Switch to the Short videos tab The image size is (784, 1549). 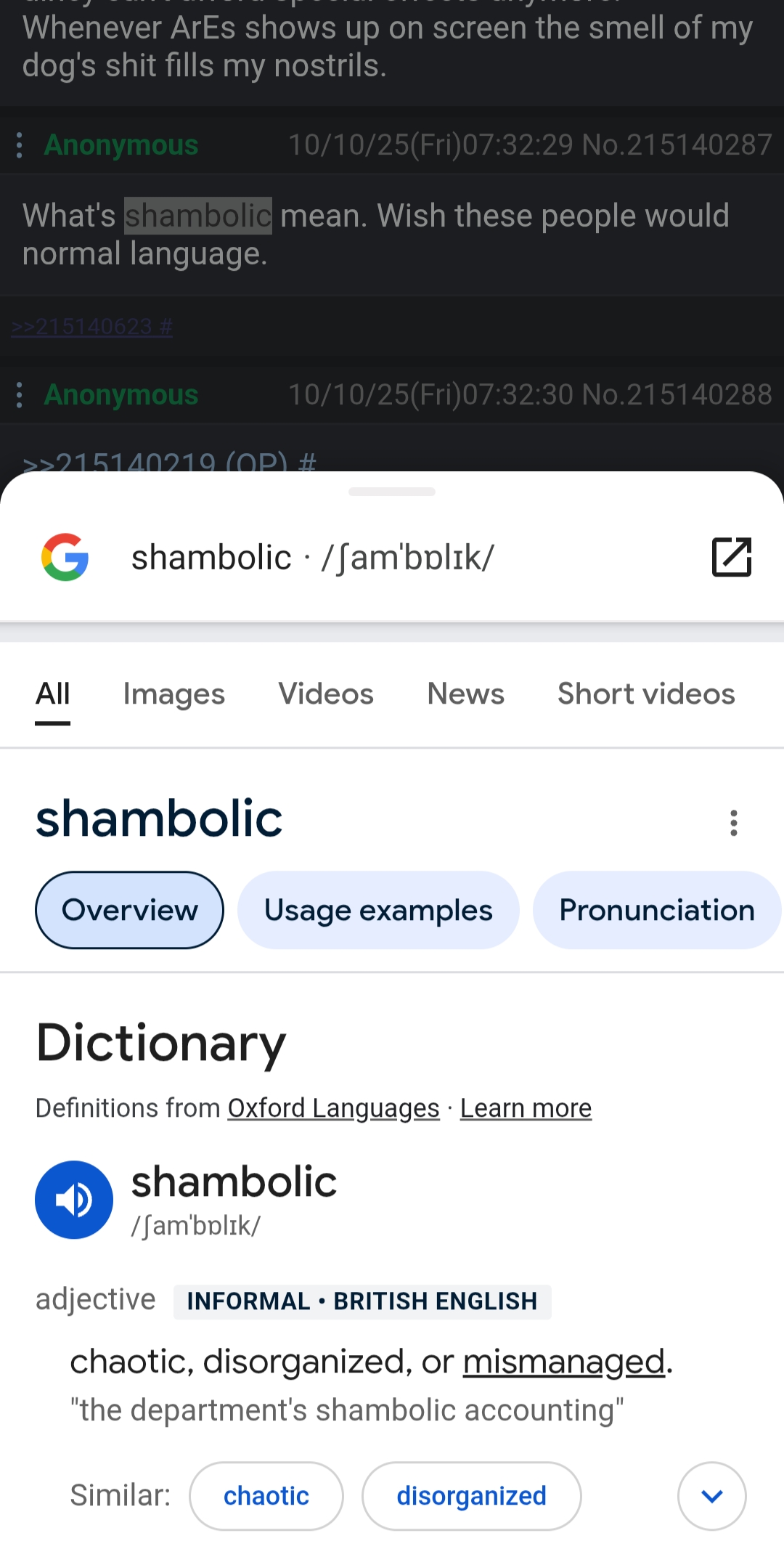click(646, 694)
